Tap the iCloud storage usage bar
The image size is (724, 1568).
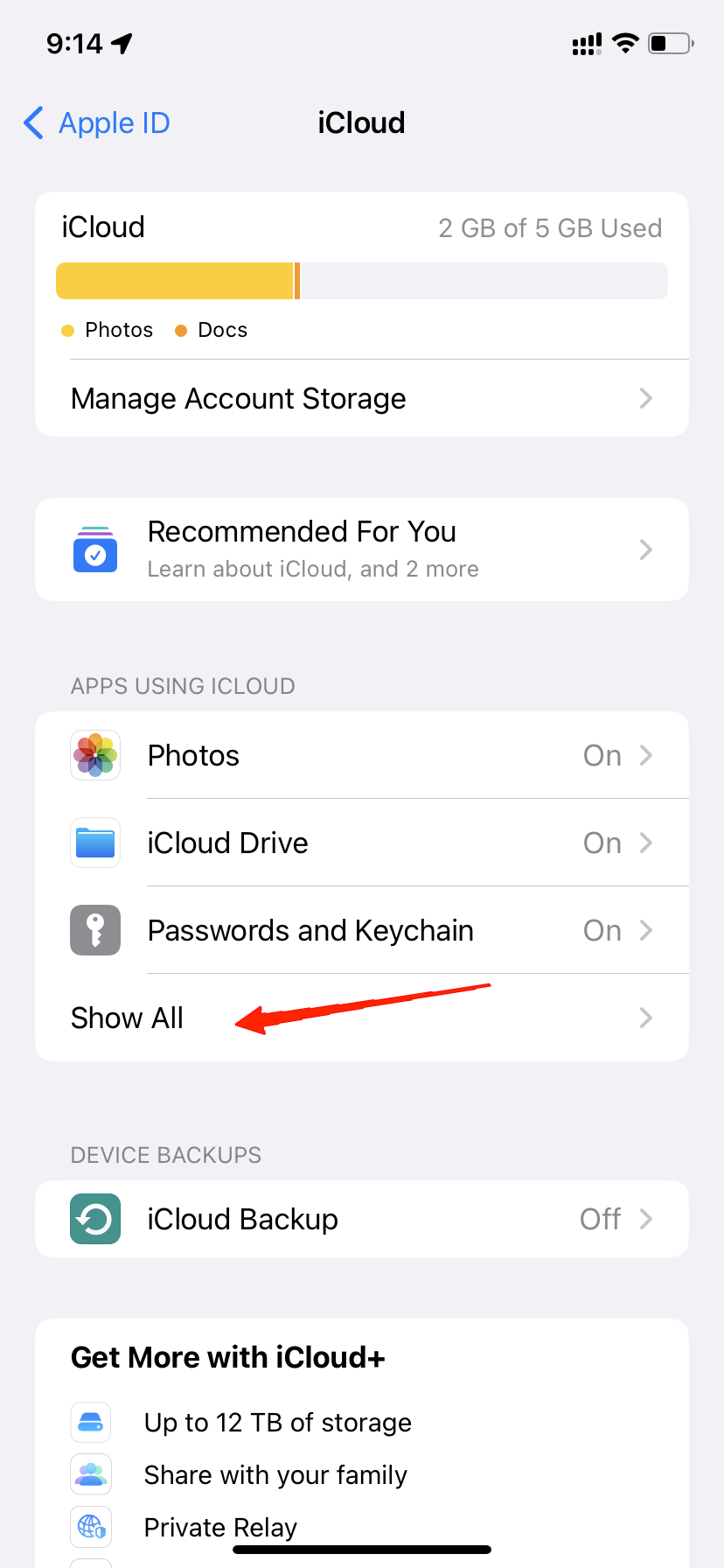pyautogui.click(x=361, y=280)
